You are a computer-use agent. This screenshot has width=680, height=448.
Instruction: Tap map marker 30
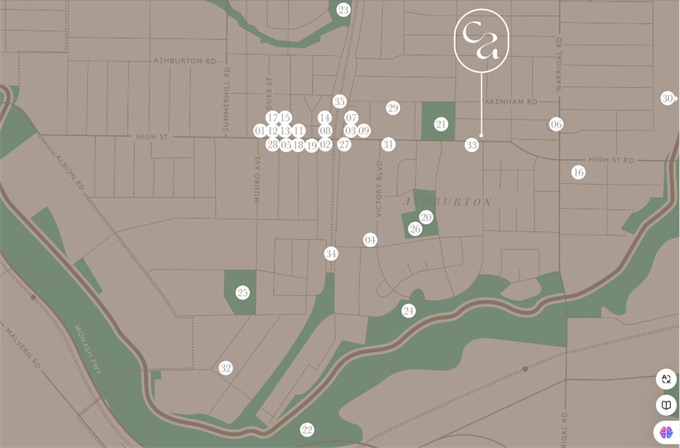(667, 98)
